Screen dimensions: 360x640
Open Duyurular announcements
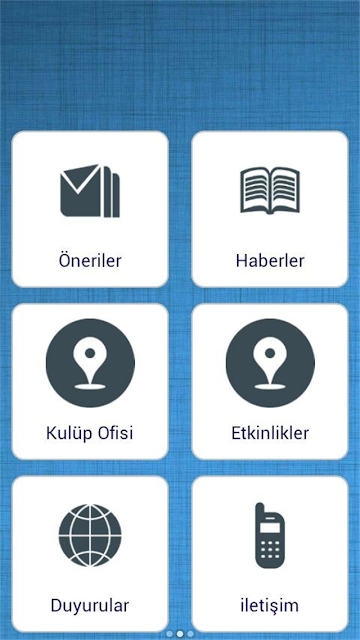(90, 554)
